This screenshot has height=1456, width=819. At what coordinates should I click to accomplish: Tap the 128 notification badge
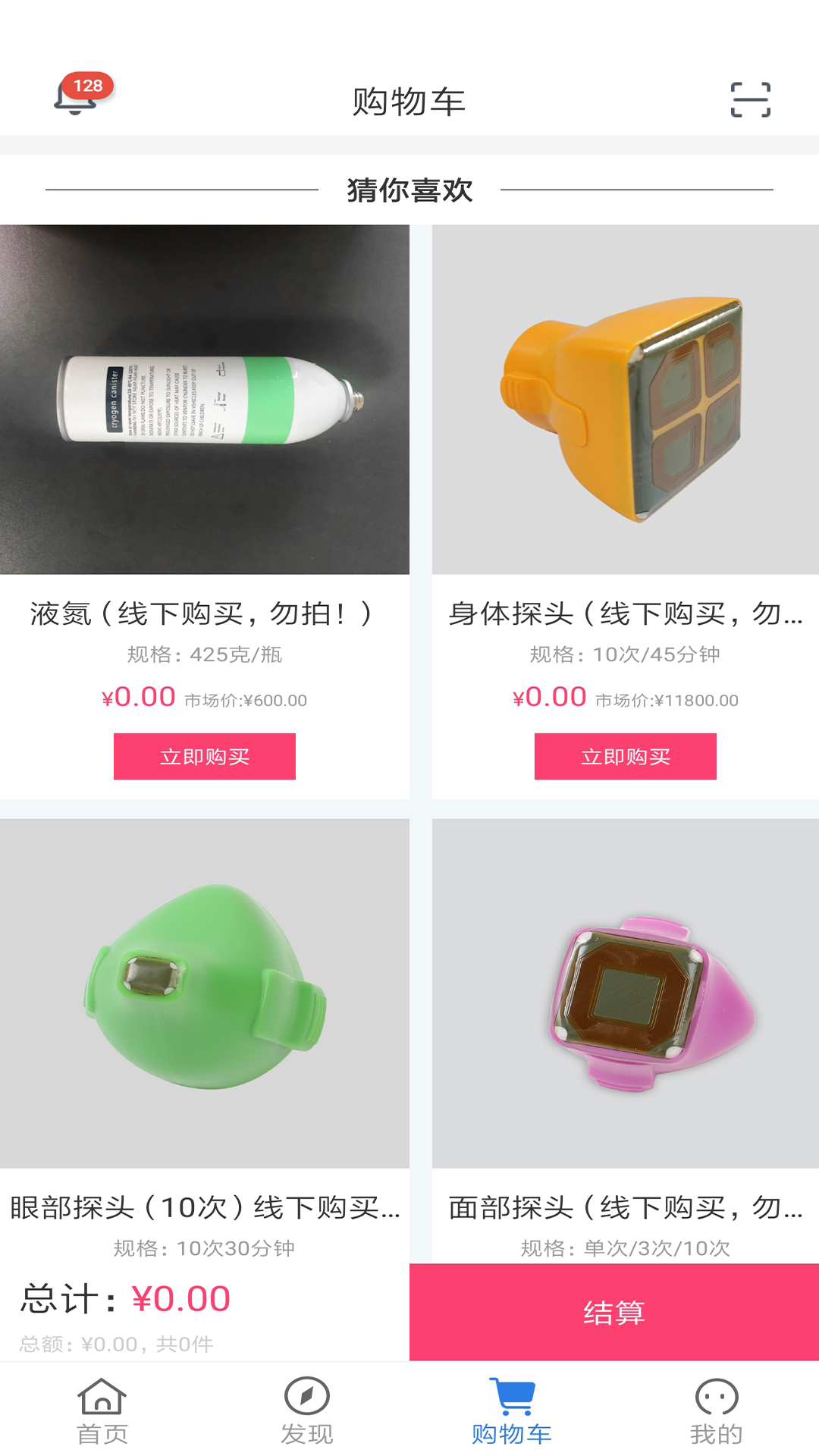point(89,86)
